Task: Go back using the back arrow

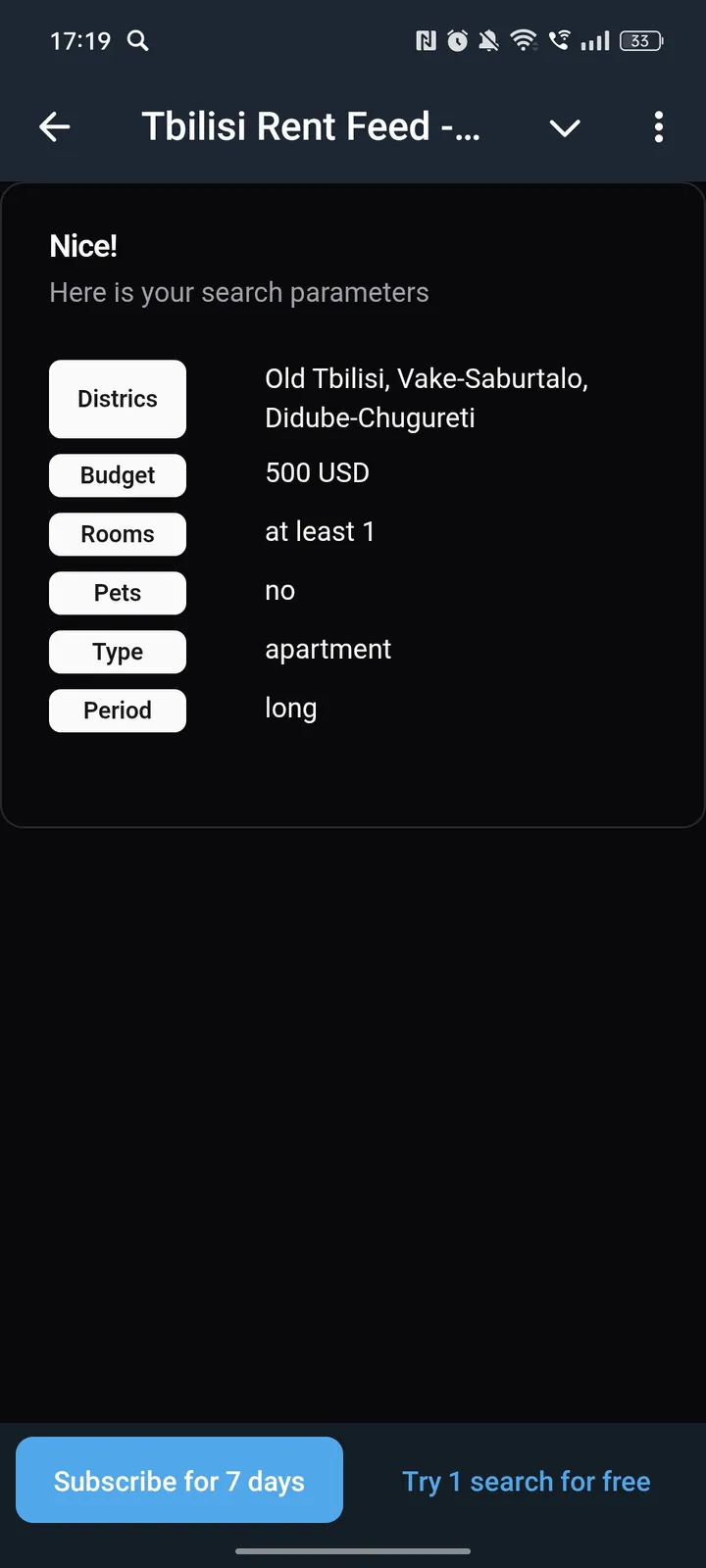Action: click(x=55, y=126)
